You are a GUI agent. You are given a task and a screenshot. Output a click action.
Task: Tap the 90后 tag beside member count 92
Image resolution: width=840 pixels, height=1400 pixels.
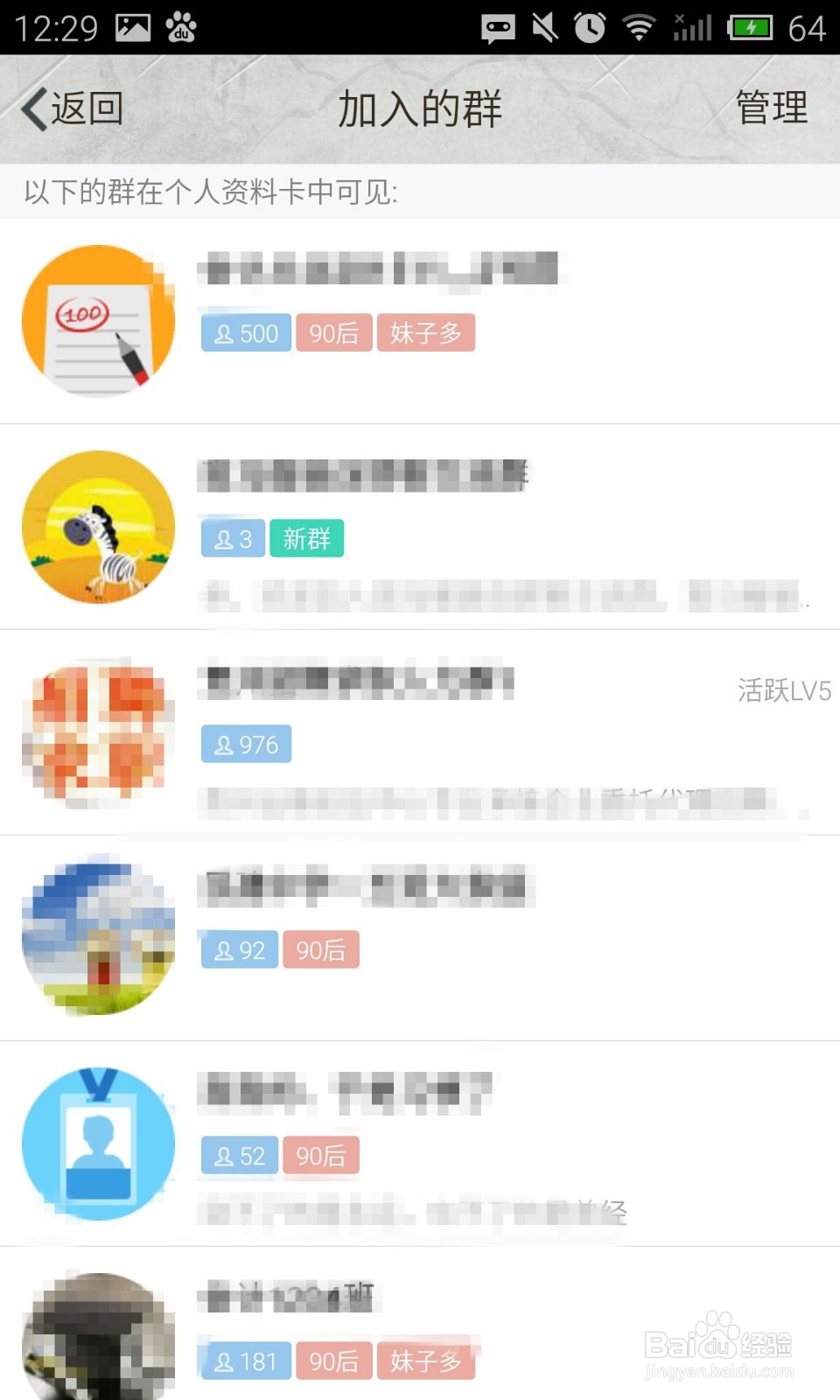tap(320, 949)
